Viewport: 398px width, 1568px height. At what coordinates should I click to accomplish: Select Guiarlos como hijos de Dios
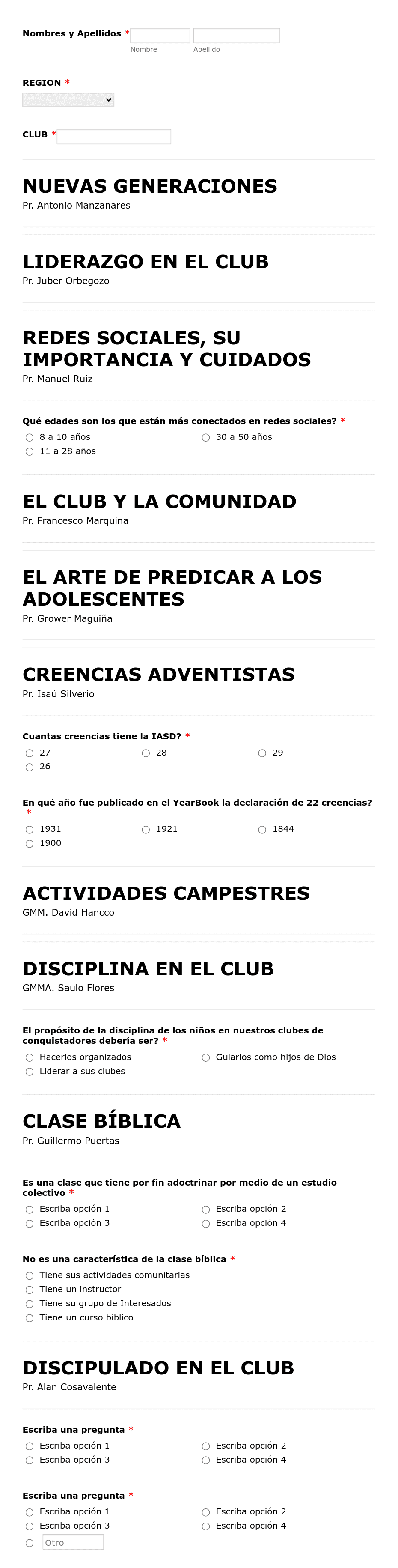(206, 1057)
